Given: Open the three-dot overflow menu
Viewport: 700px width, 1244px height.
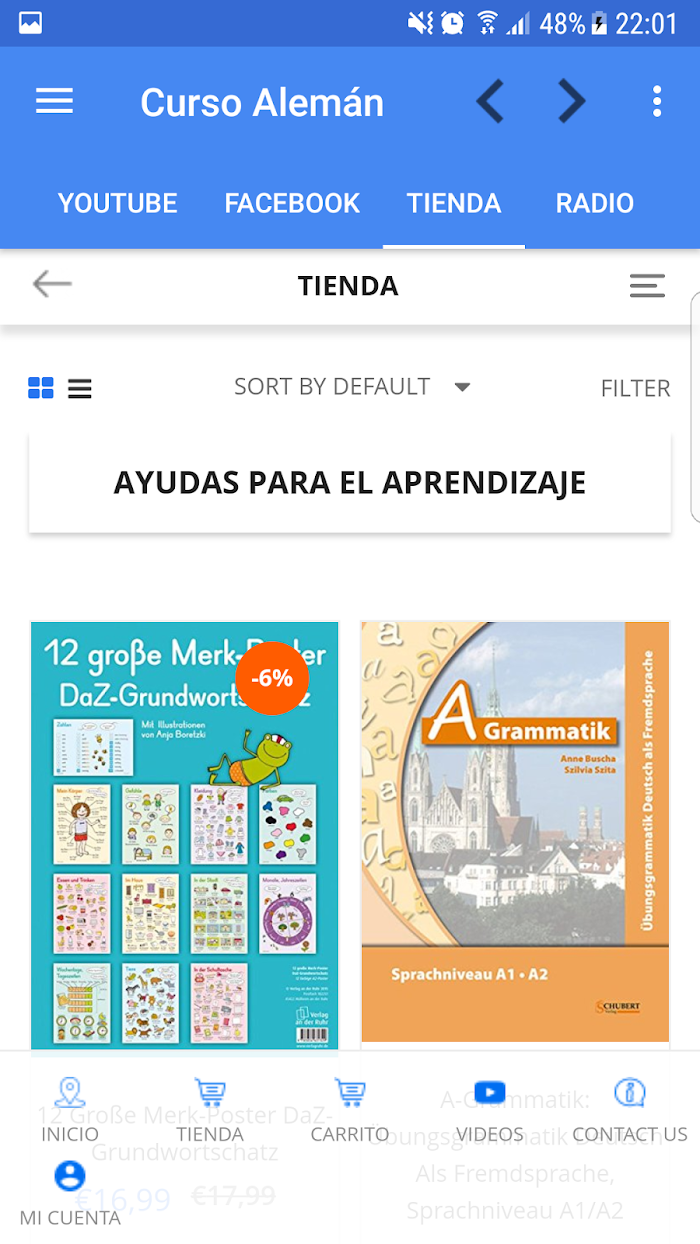Looking at the screenshot, I should tap(657, 102).
